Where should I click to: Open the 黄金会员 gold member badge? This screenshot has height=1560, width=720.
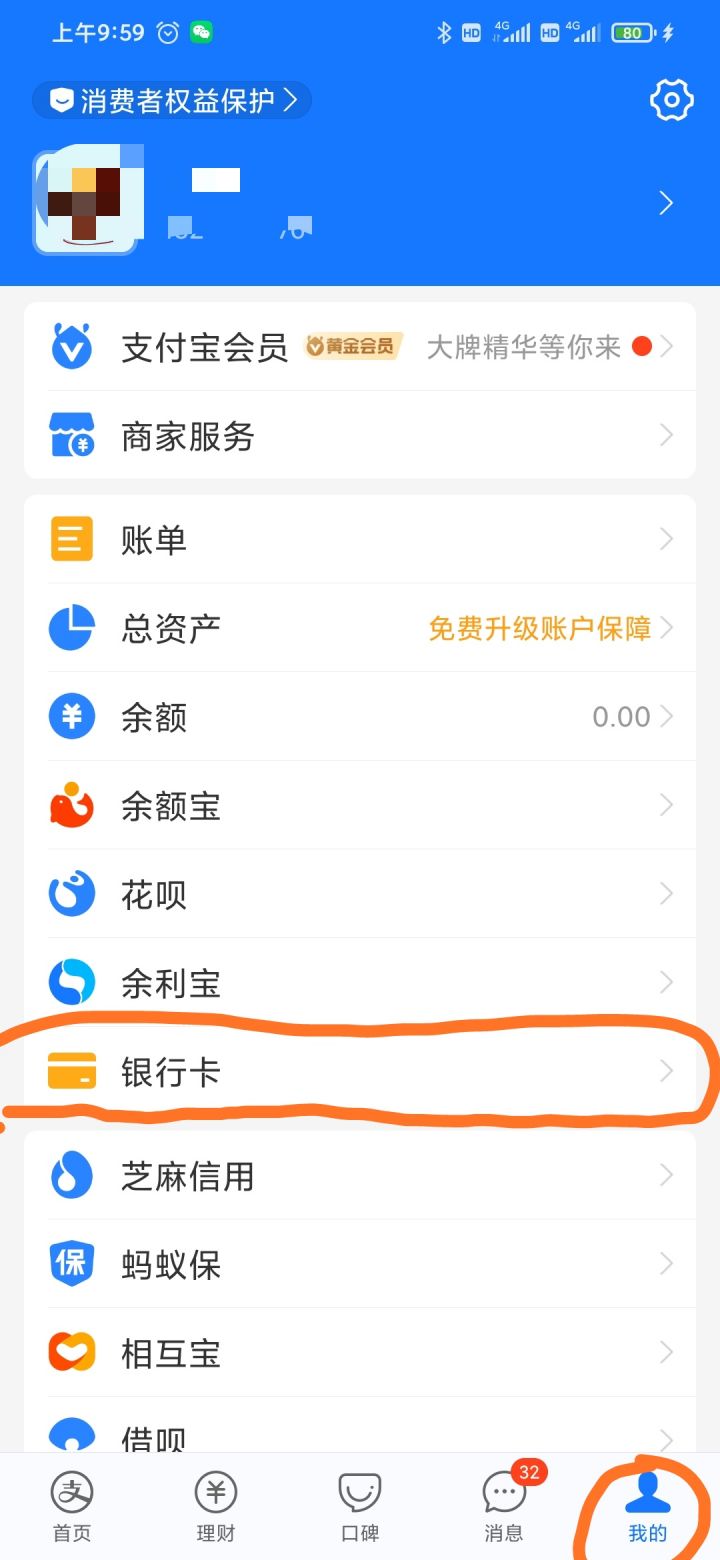(x=352, y=346)
